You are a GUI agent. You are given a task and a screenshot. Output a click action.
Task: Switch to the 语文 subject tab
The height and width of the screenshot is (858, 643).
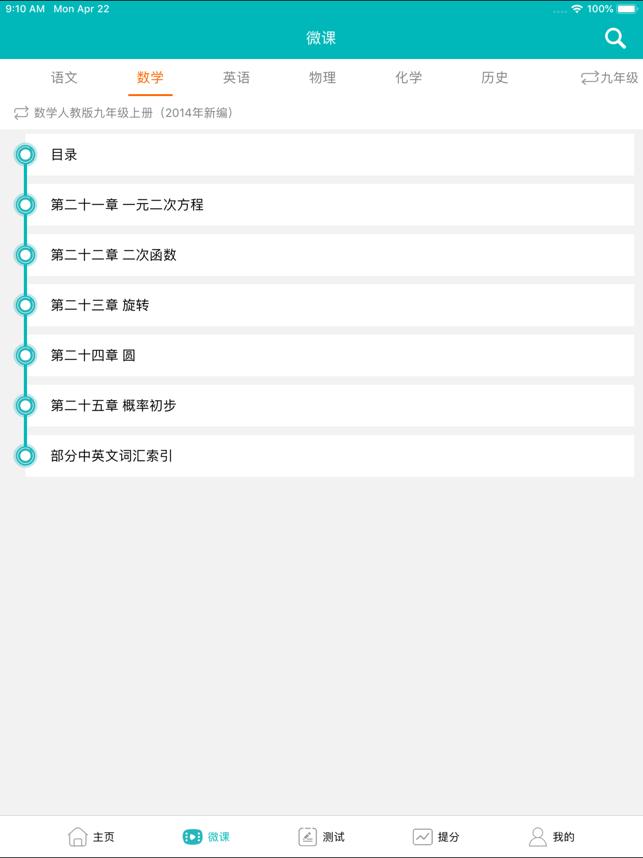pyautogui.click(x=64, y=78)
